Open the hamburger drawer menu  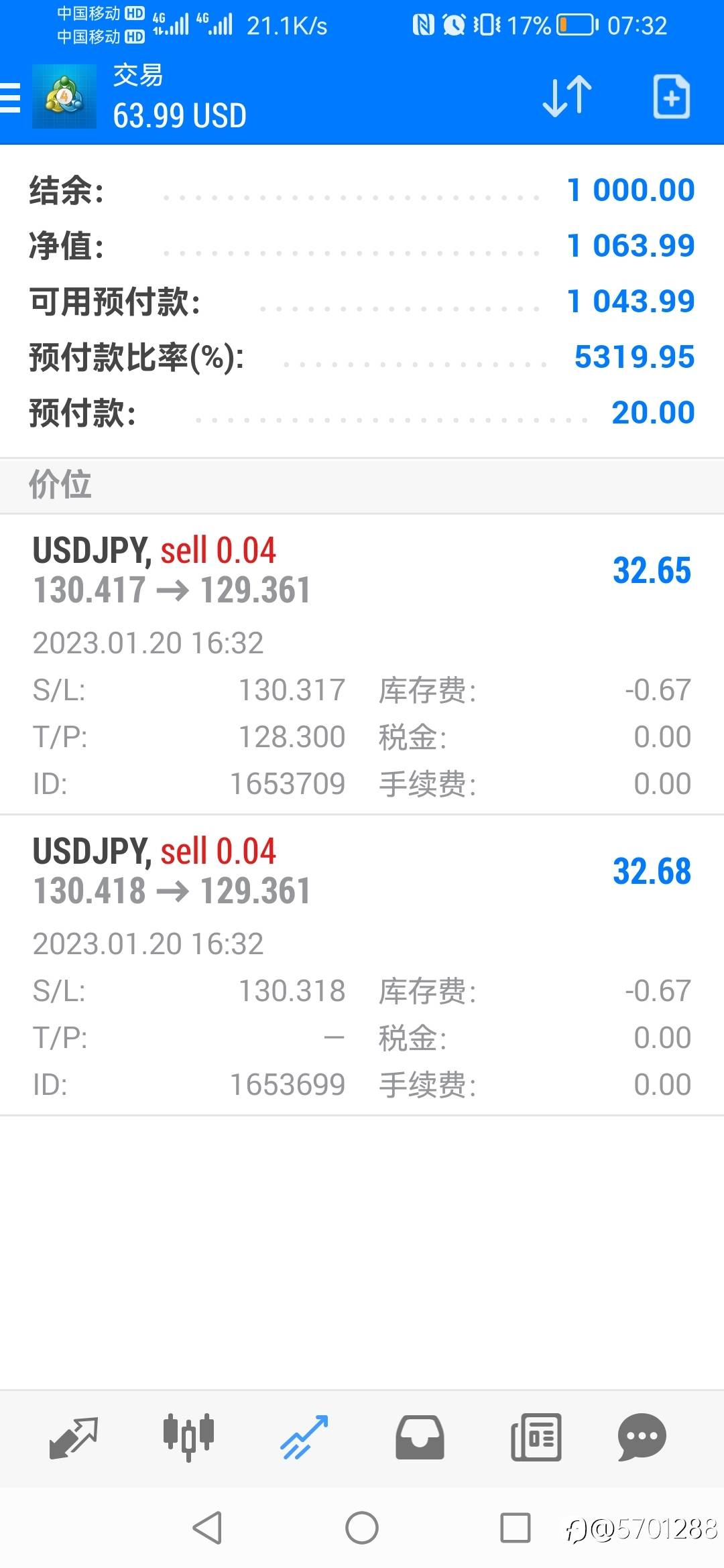coord(9,98)
